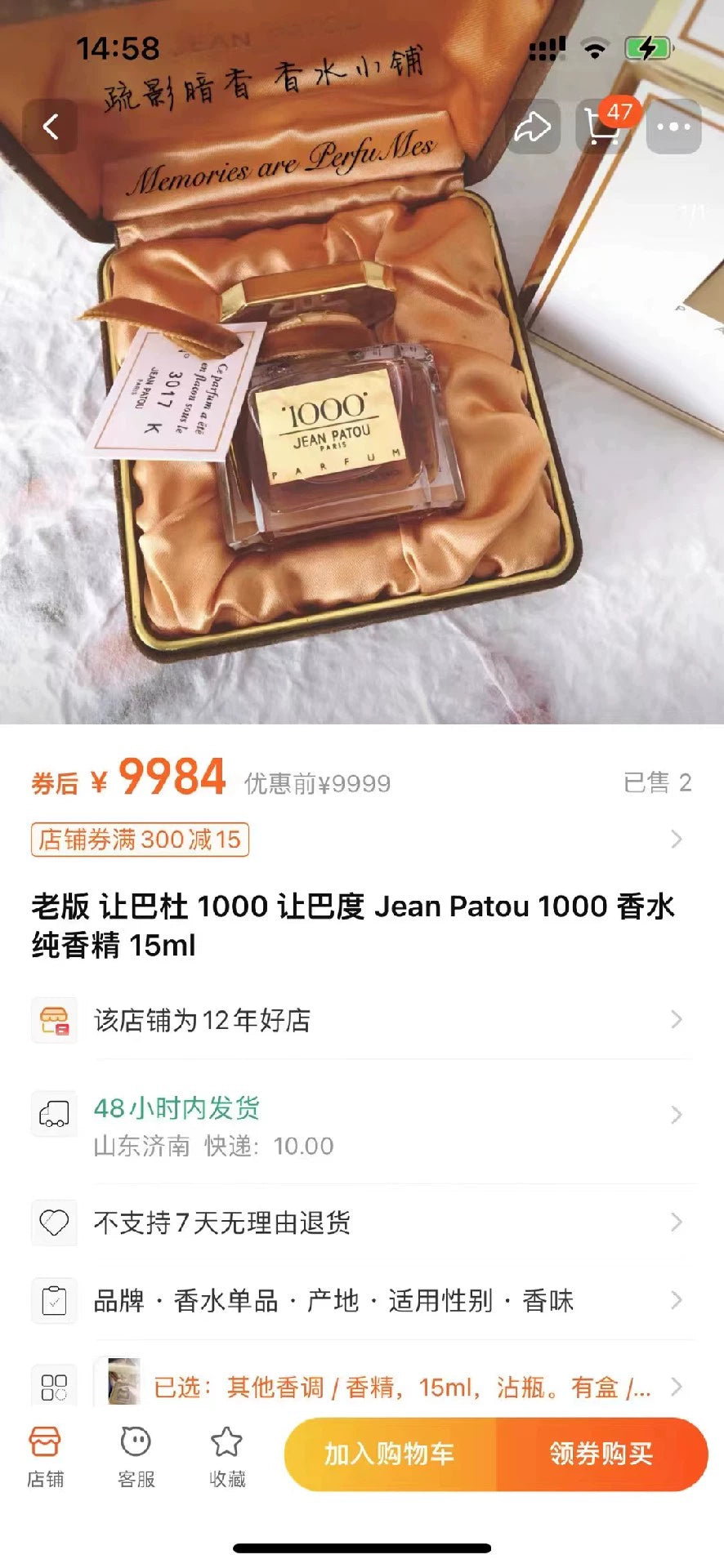
Task: Tap 领券购买 to buy with coupon
Action: click(x=601, y=1454)
